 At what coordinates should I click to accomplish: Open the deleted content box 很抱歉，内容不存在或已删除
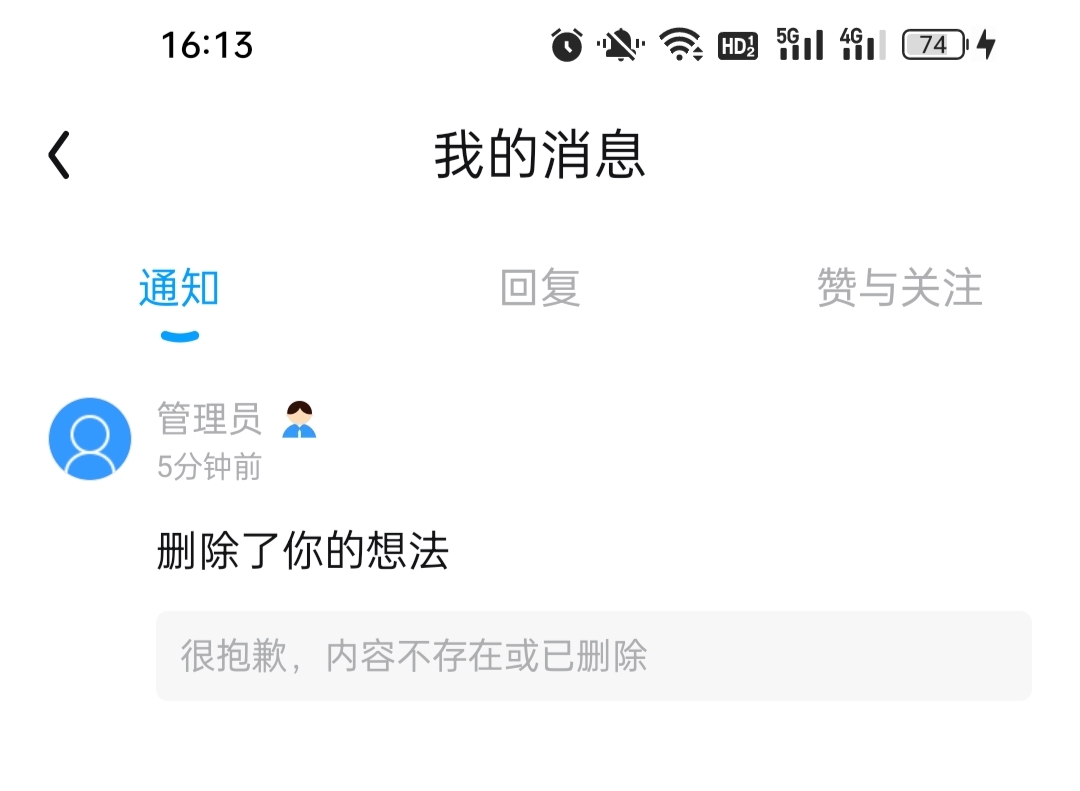(x=593, y=656)
